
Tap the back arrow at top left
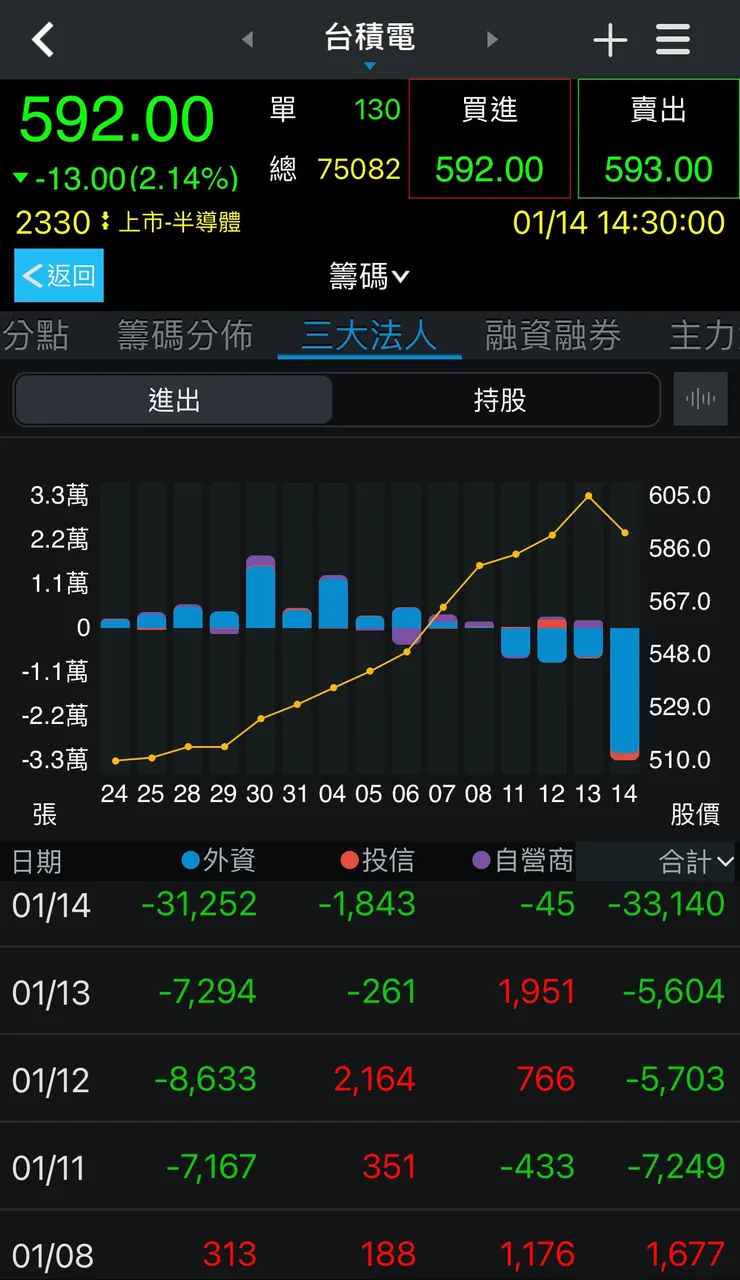42,40
